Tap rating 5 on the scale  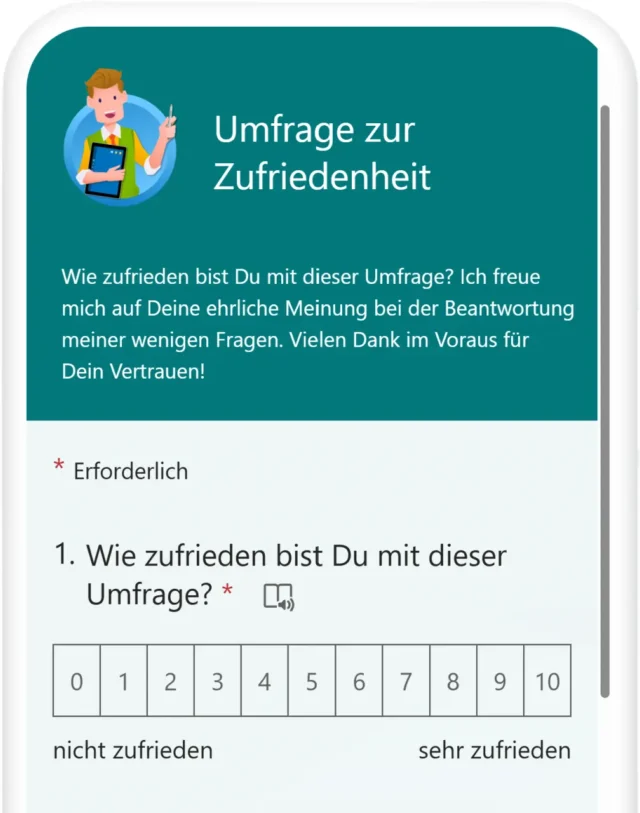pos(312,681)
